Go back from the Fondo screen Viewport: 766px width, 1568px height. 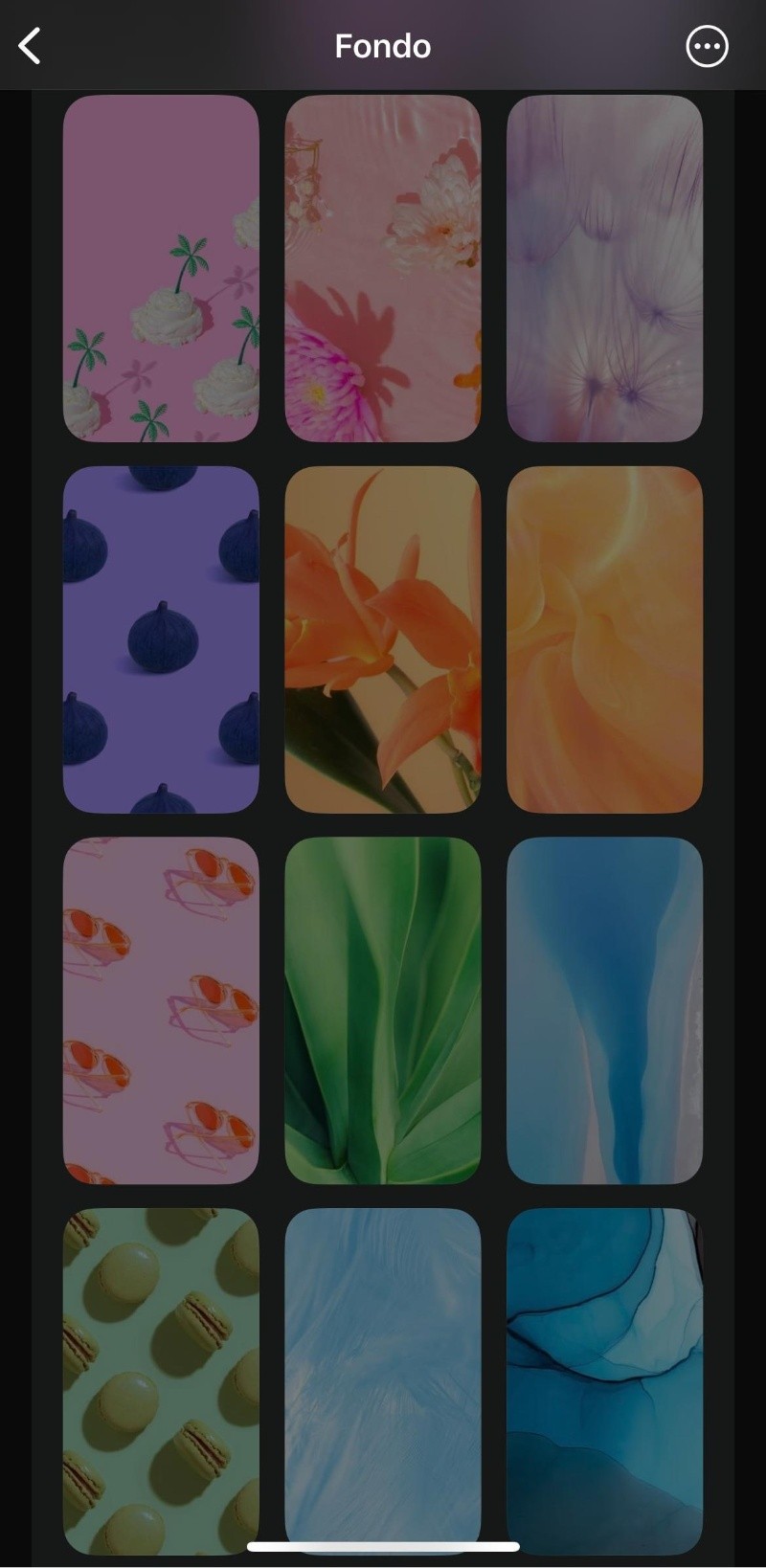[31, 46]
